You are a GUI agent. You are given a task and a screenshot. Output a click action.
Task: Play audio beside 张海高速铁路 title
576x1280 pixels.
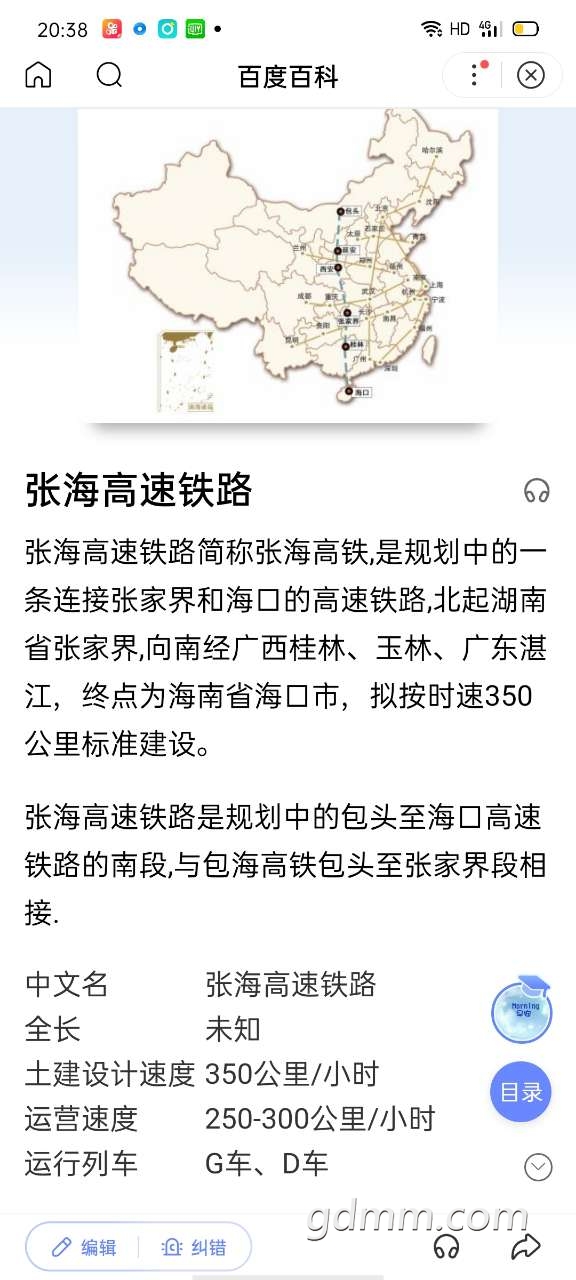click(537, 490)
